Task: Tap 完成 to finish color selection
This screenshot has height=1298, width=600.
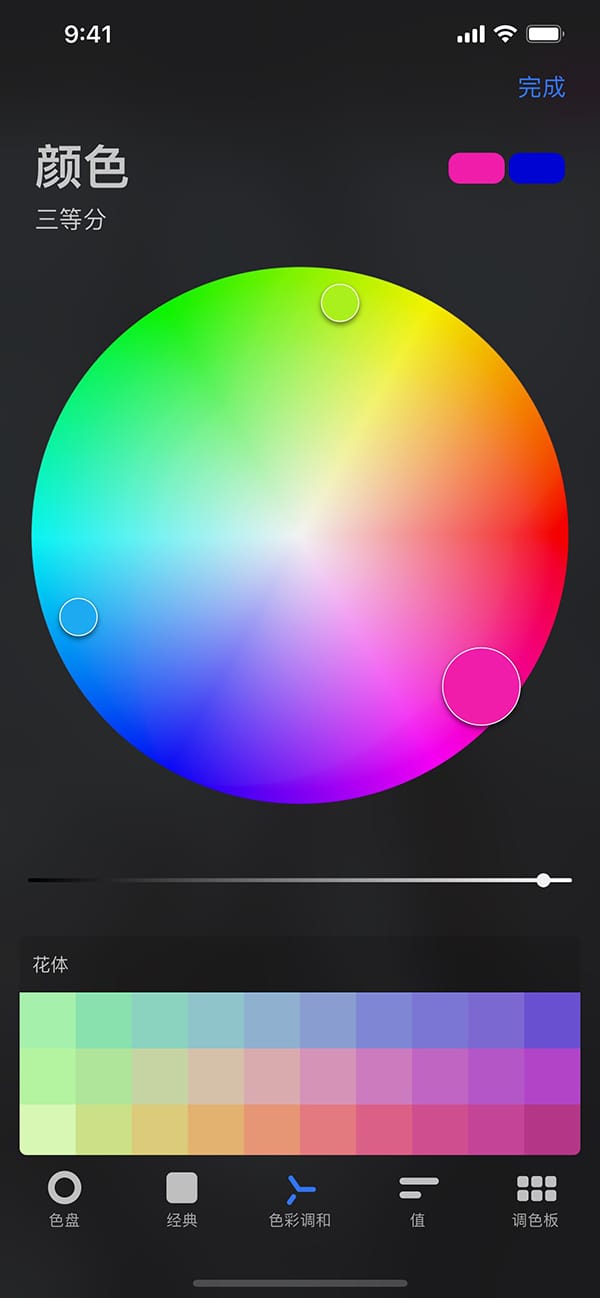Action: pyautogui.click(x=541, y=88)
